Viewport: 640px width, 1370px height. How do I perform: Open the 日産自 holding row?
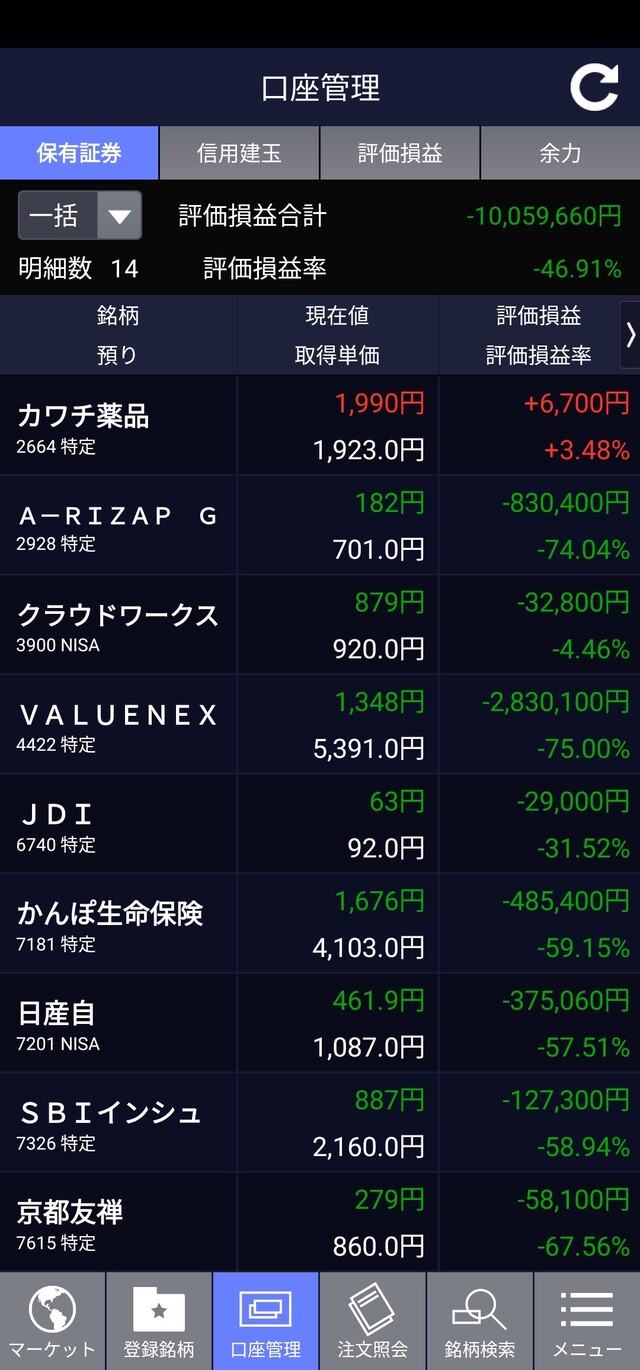[x=320, y=1023]
